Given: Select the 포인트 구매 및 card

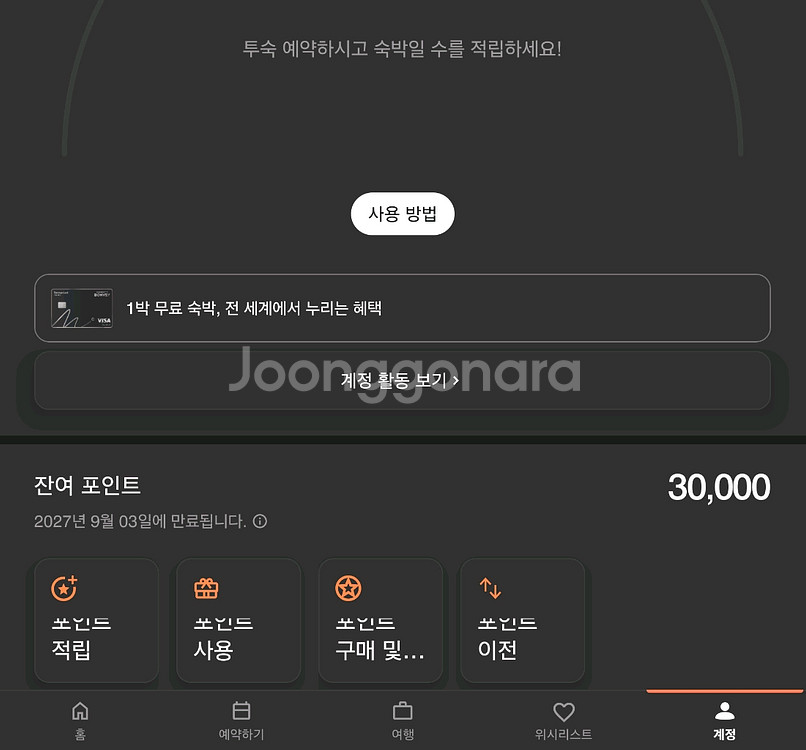Looking at the screenshot, I should pos(380,620).
